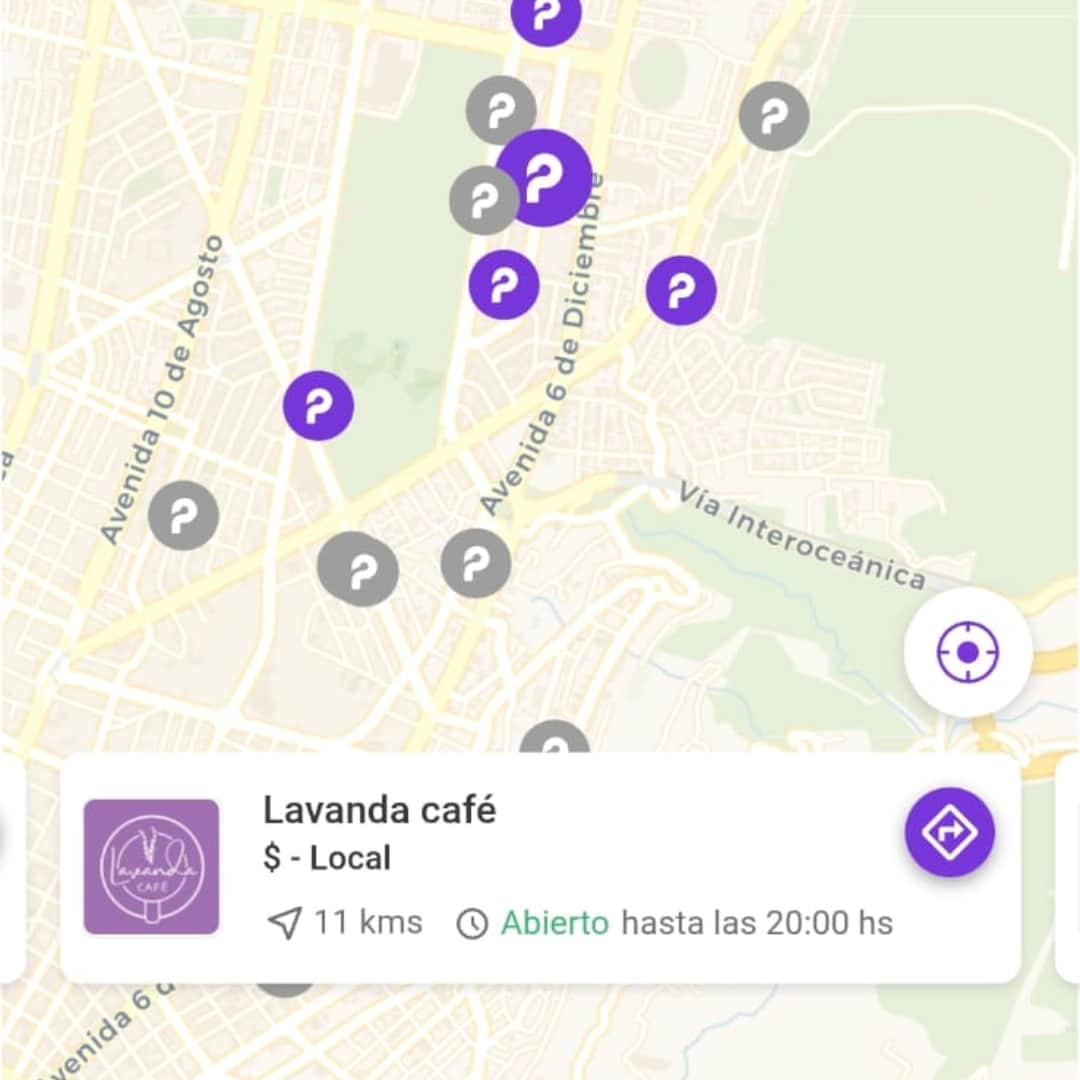Tap purple pin beside Vía Interoceánica label
The image size is (1080, 1080).
coord(681,291)
